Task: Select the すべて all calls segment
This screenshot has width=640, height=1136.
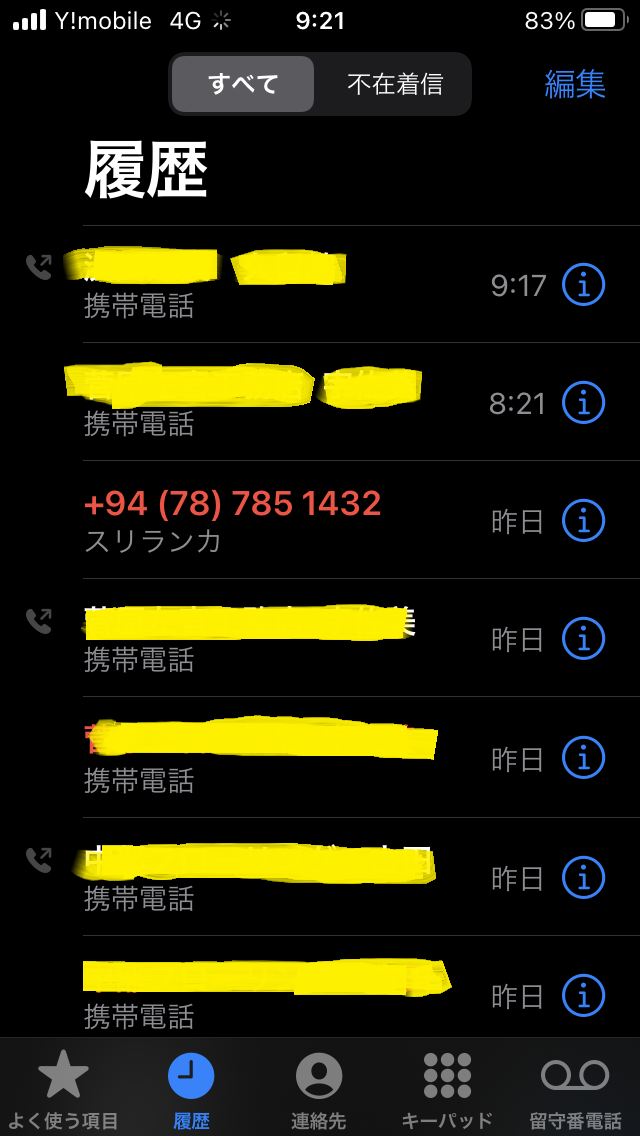Action: (x=243, y=84)
